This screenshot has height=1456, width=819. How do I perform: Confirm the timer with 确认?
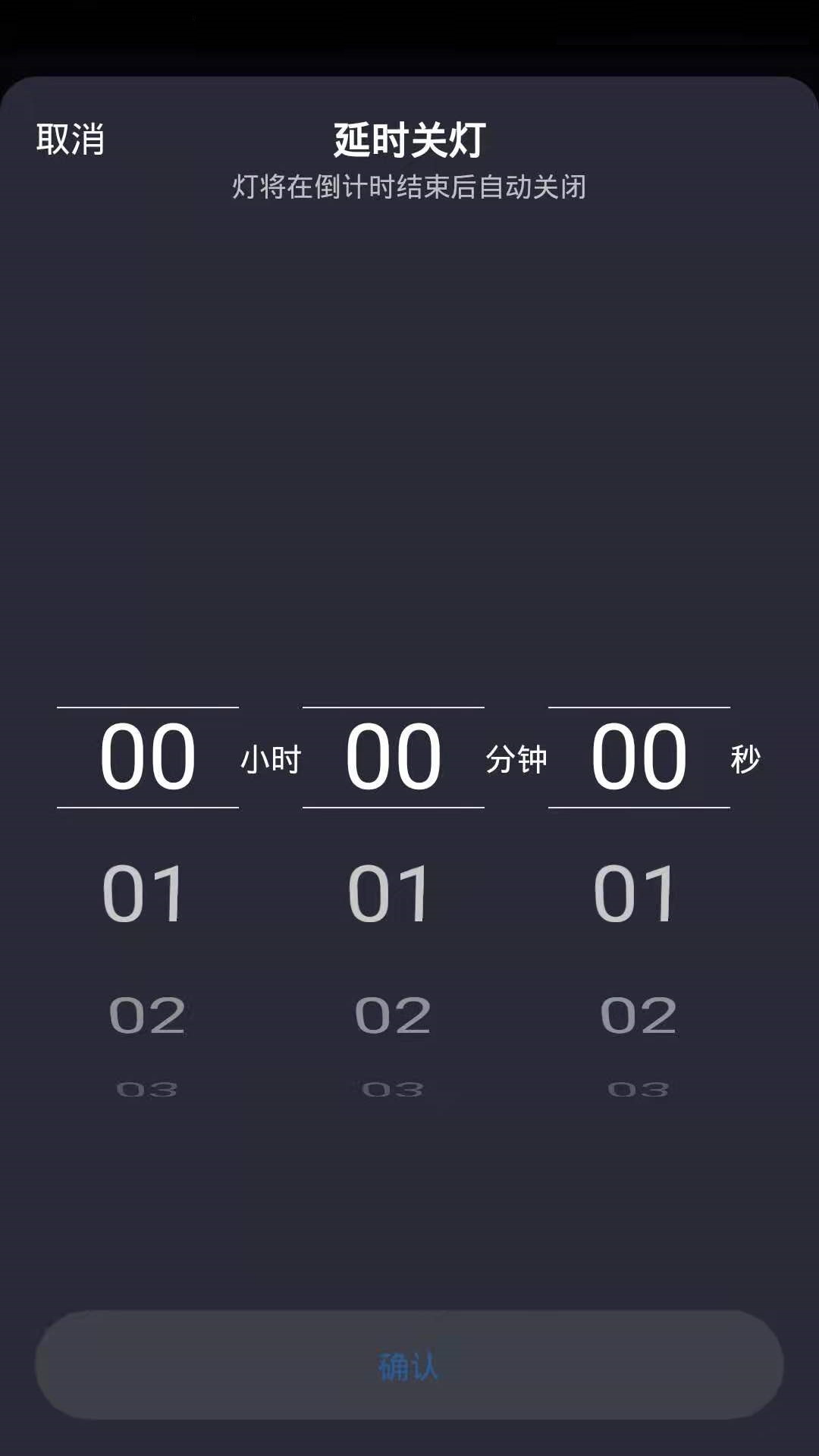pos(409,1365)
